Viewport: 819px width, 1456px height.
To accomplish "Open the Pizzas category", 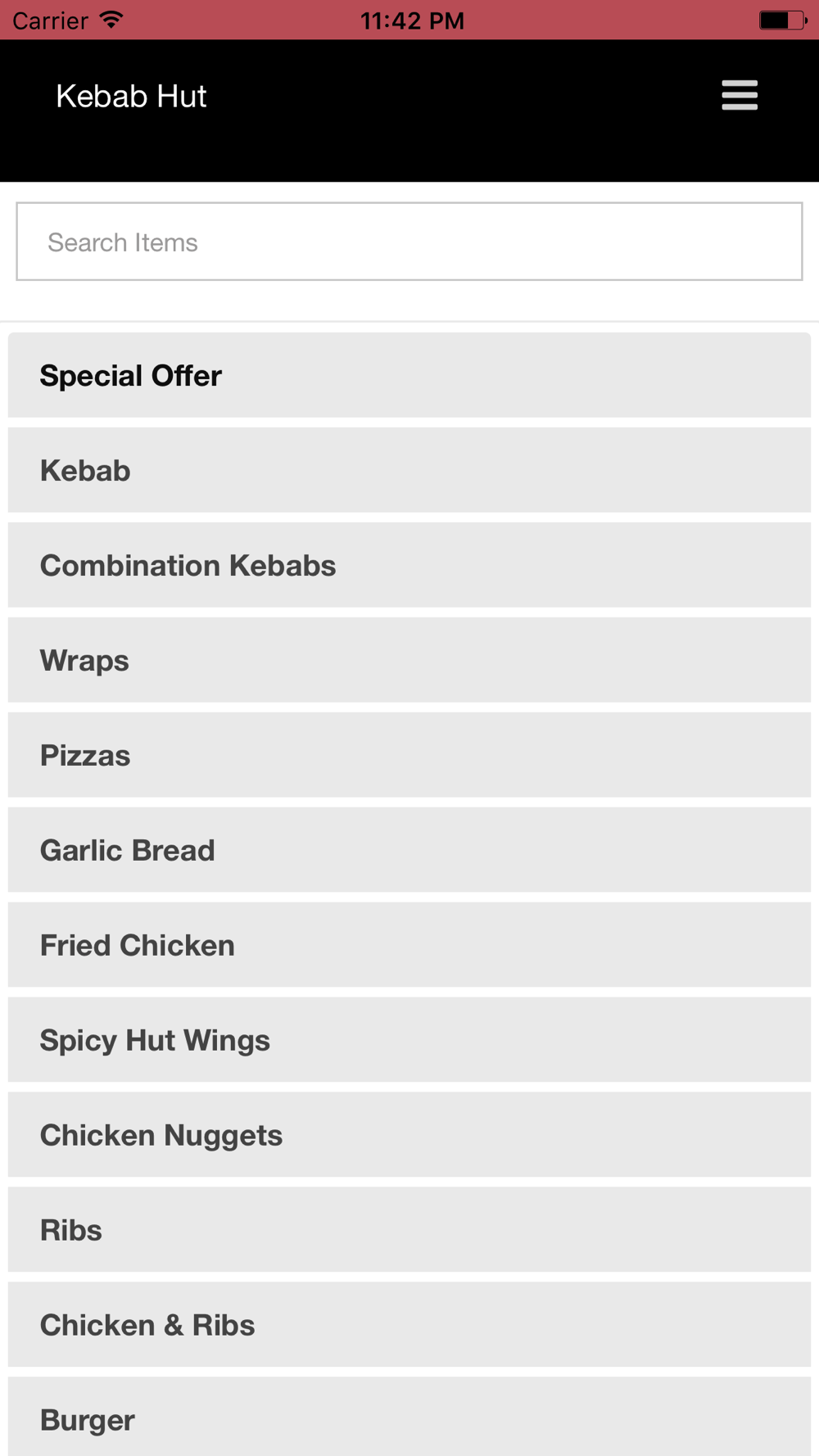I will (409, 755).
